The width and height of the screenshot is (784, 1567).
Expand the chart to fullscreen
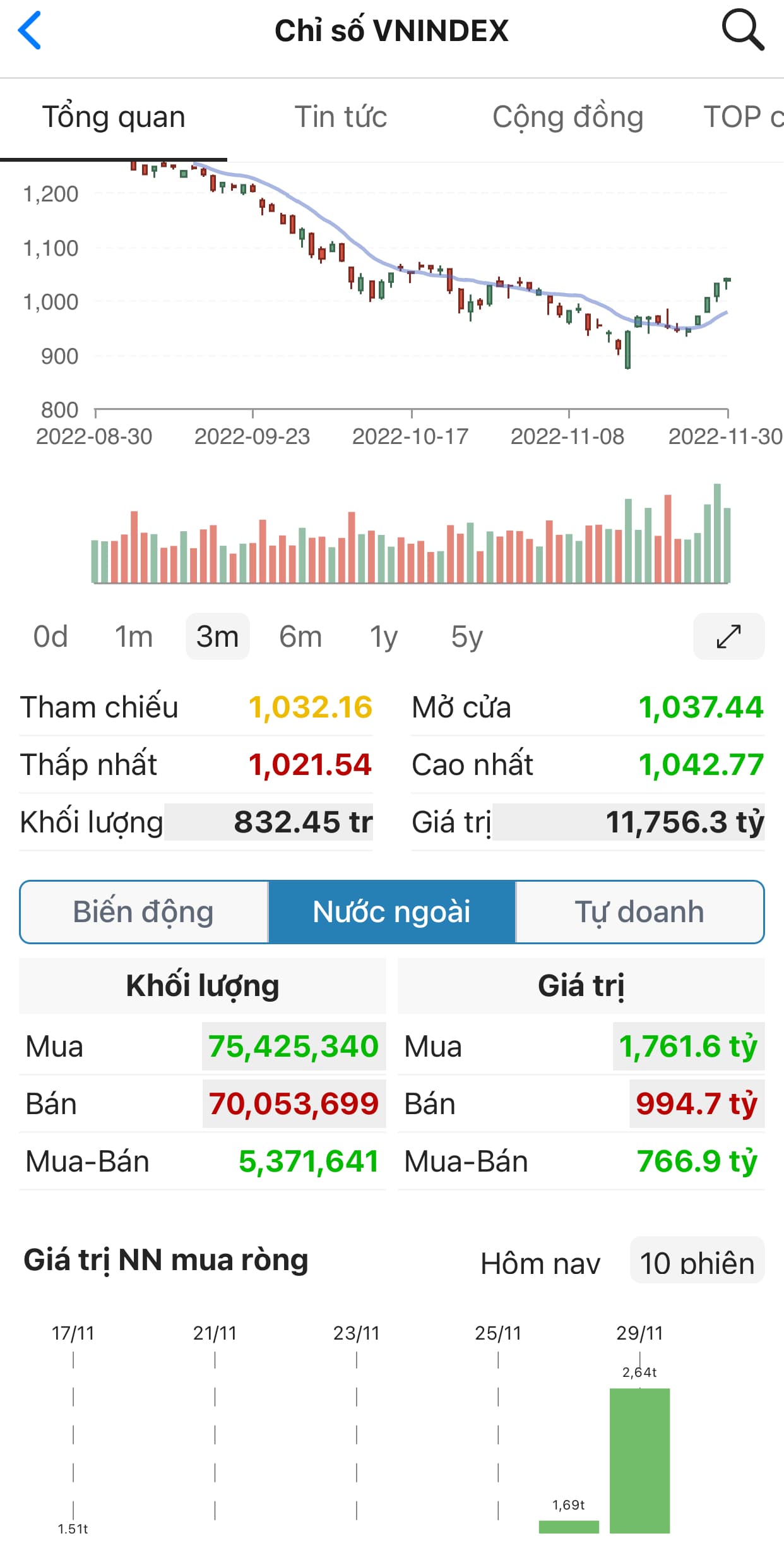[728, 637]
